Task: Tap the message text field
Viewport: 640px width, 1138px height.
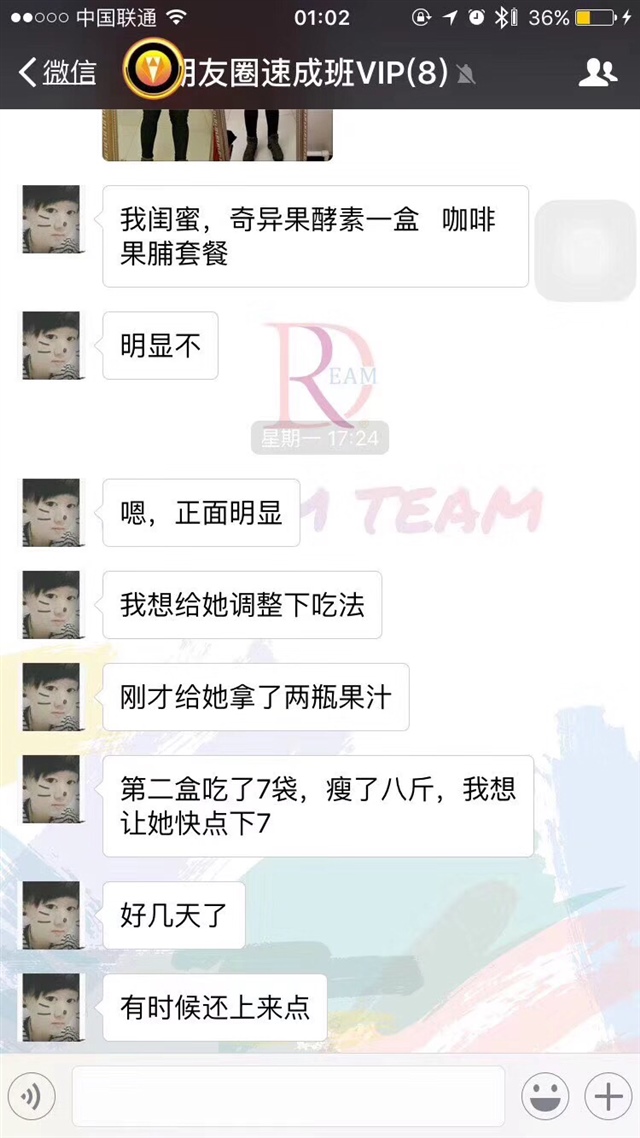Action: pyautogui.click(x=288, y=1097)
